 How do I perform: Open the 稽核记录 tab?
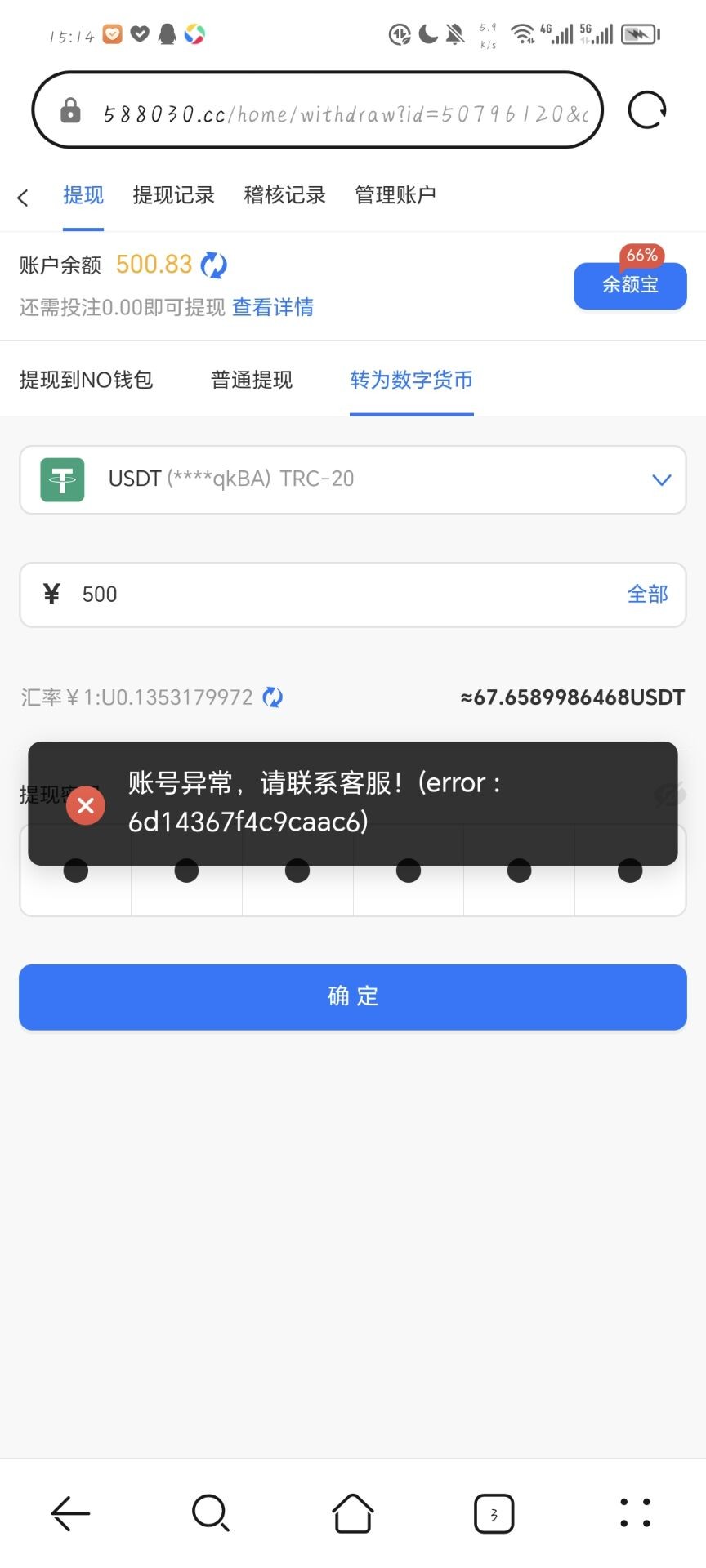284,195
